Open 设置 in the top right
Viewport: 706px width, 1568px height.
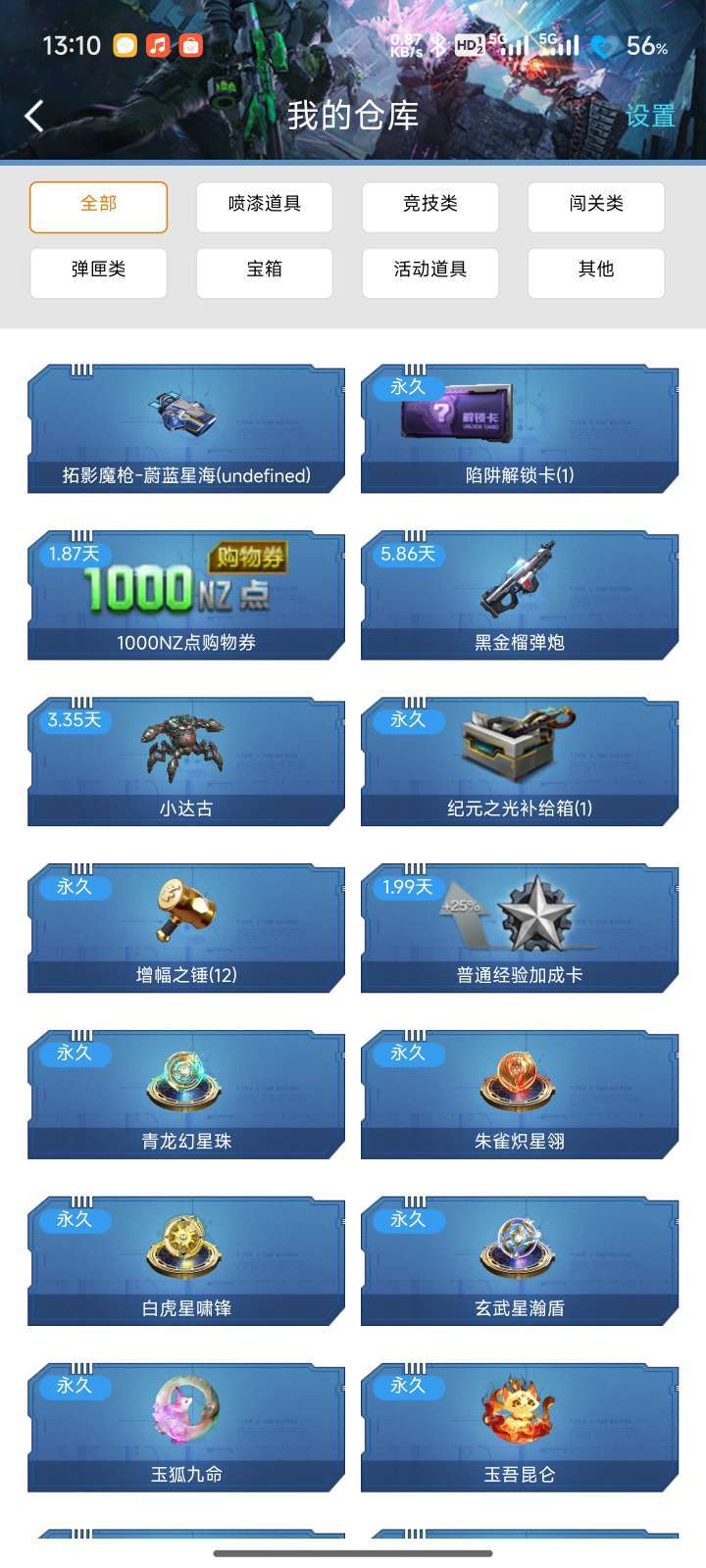650,116
